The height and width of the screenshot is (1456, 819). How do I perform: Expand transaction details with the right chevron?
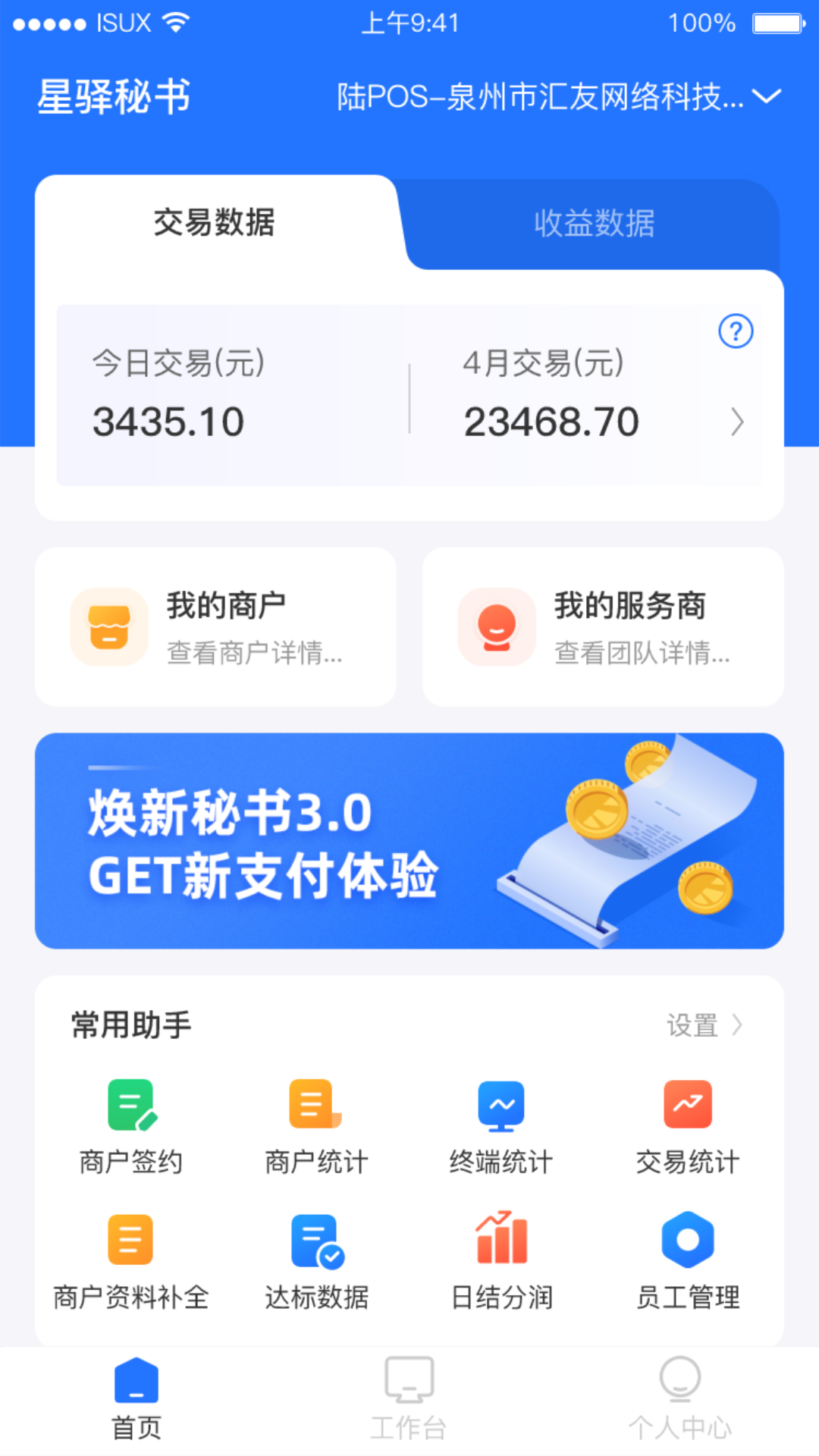coord(737,422)
